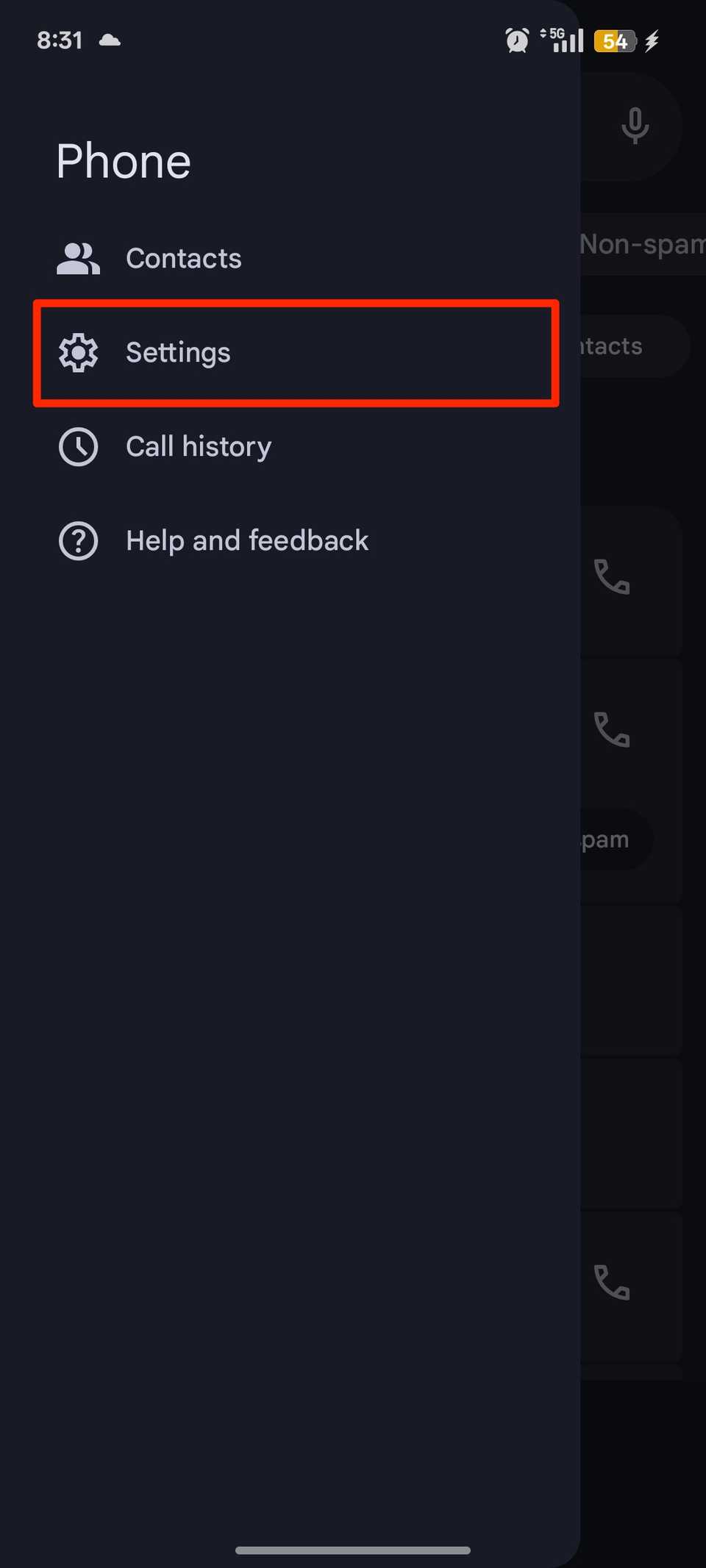Tap the 5G signal indicator
Image resolution: width=706 pixels, height=1568 pixels.
pyautogui.click(x=562, y=40)
